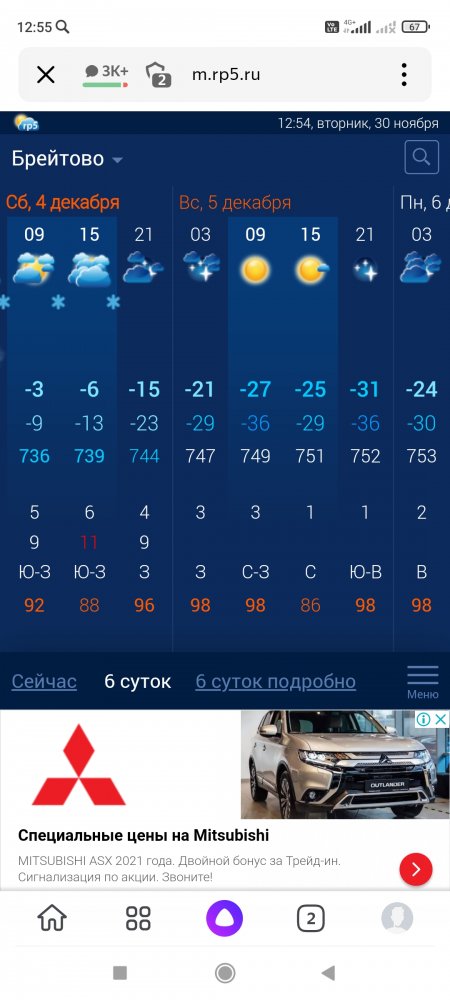The height and width of the screenshot is (1000, 450).
Task: Open 6 суток подробно link
Action: coord(275,681)
